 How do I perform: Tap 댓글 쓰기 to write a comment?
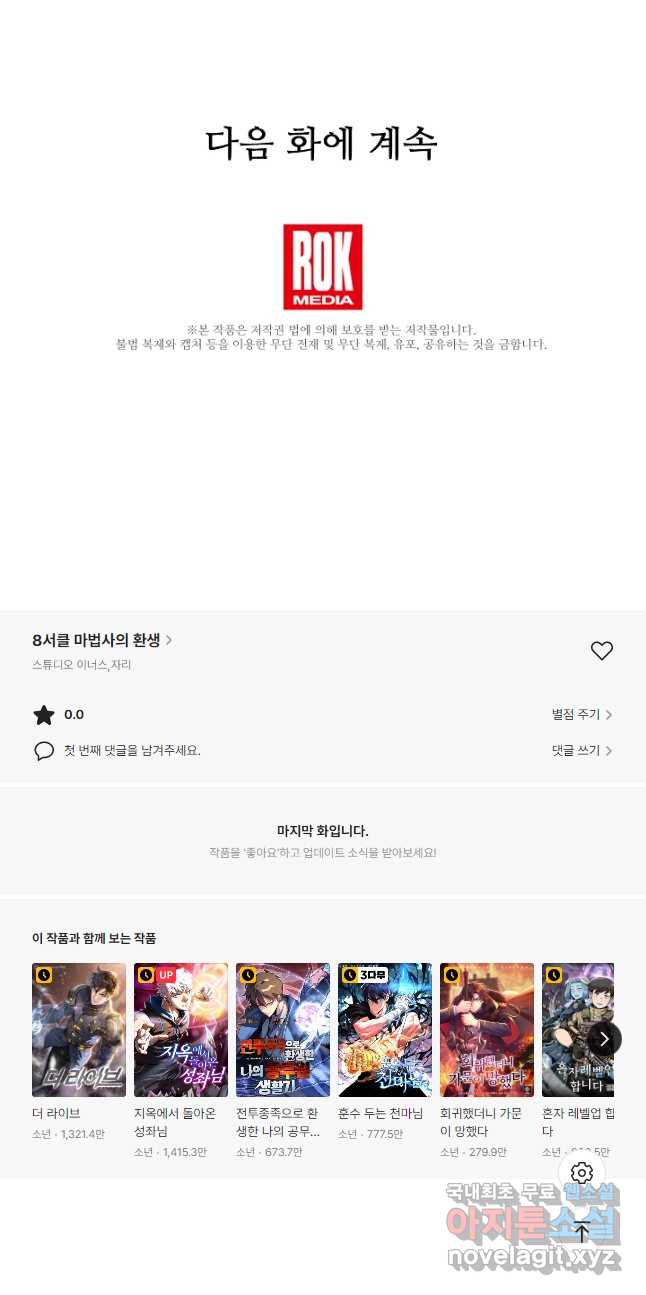click(x=582, y=750)
